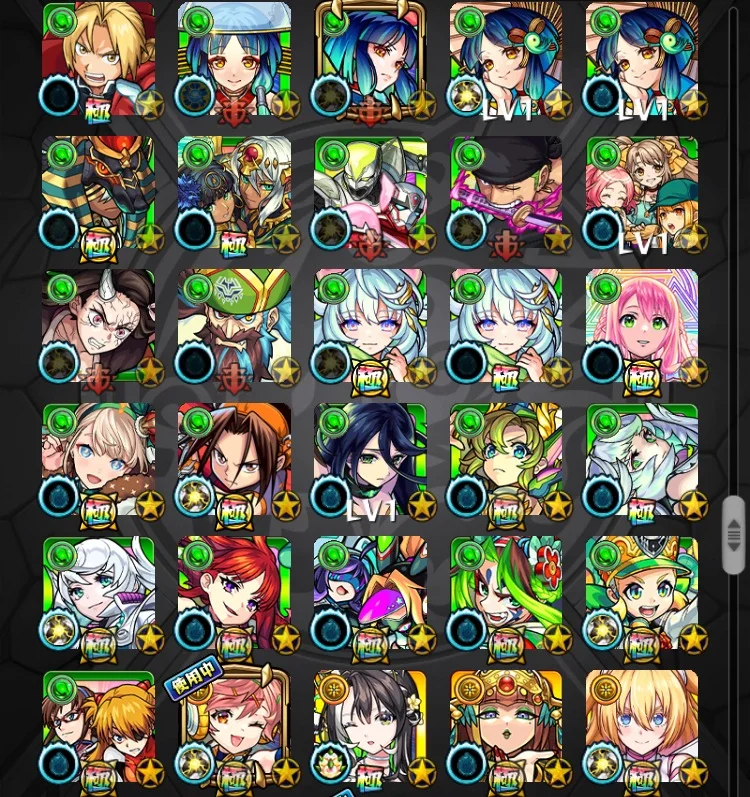Screen dimensions: 750x797
Task: Choose the red-haired woman with purple eyes
Action: pyautogui.click(x=234, y=594)
